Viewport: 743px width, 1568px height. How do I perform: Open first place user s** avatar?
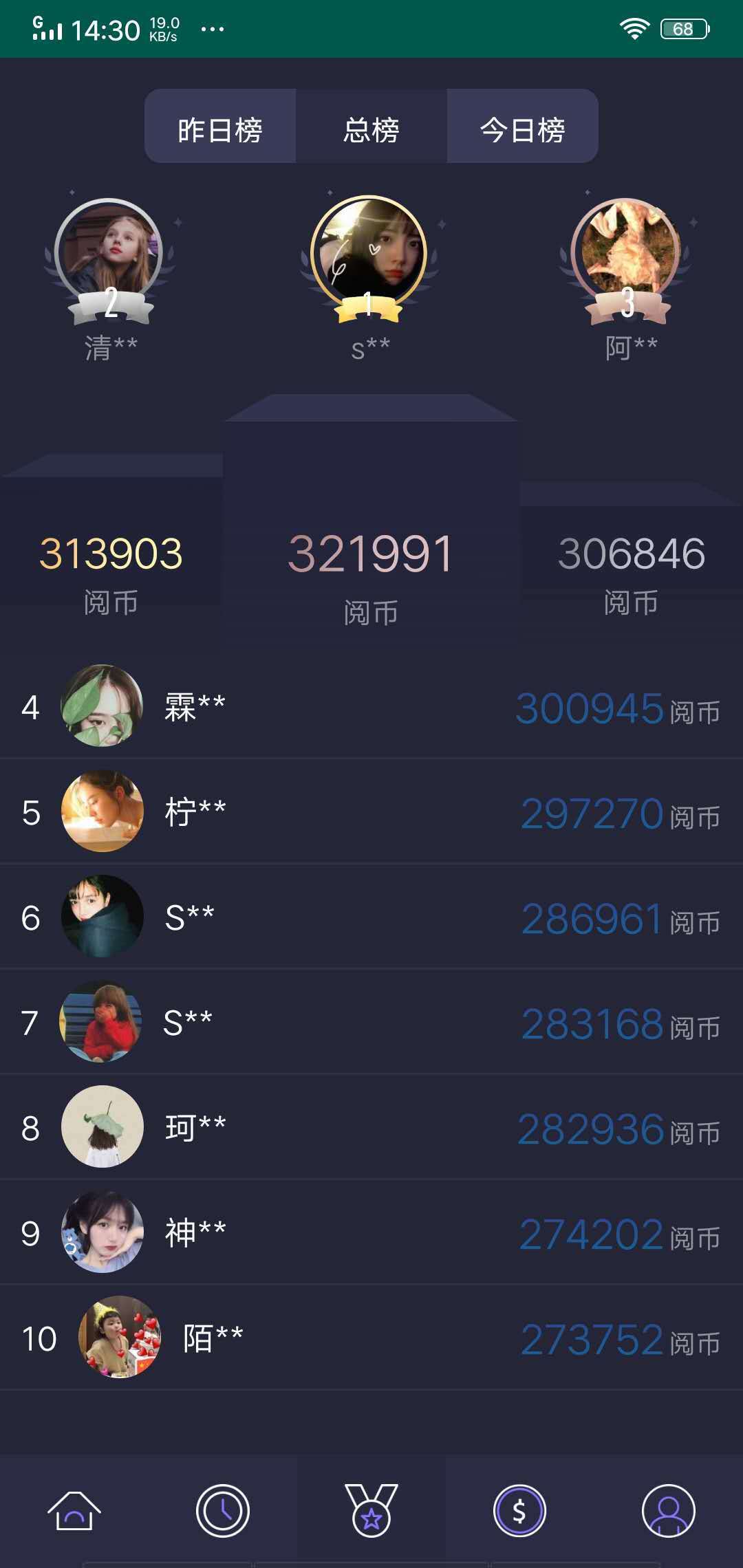click(369, 253)
